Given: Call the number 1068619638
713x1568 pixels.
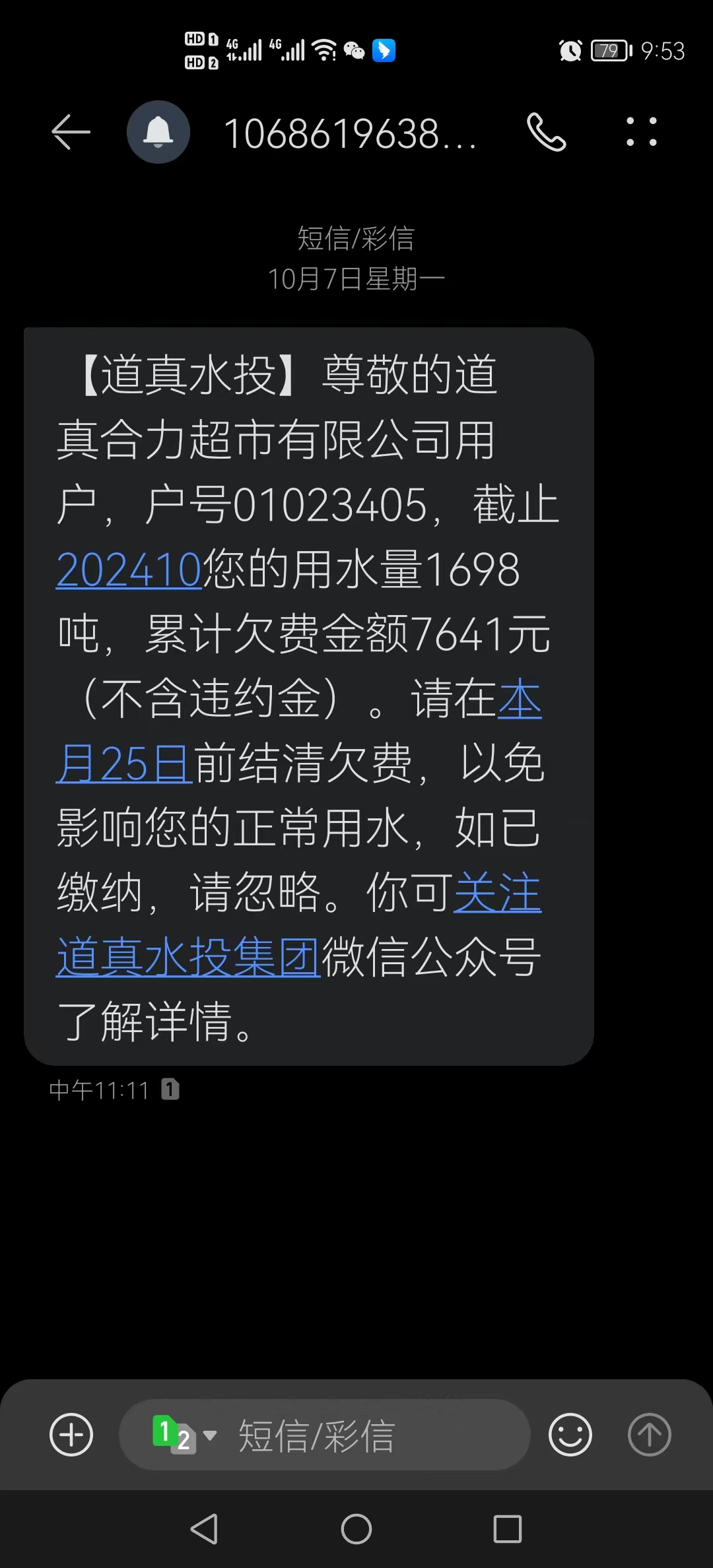Looking at the screenshot, I should click(x=546, y=132).
